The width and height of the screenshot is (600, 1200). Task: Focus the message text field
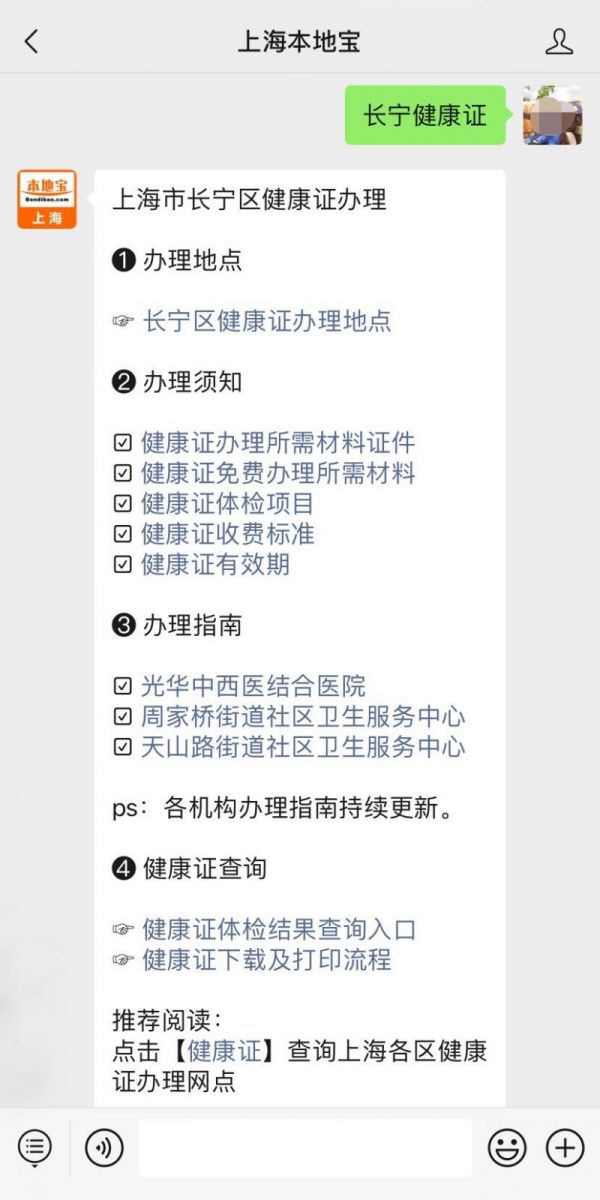click(305, 1147)
